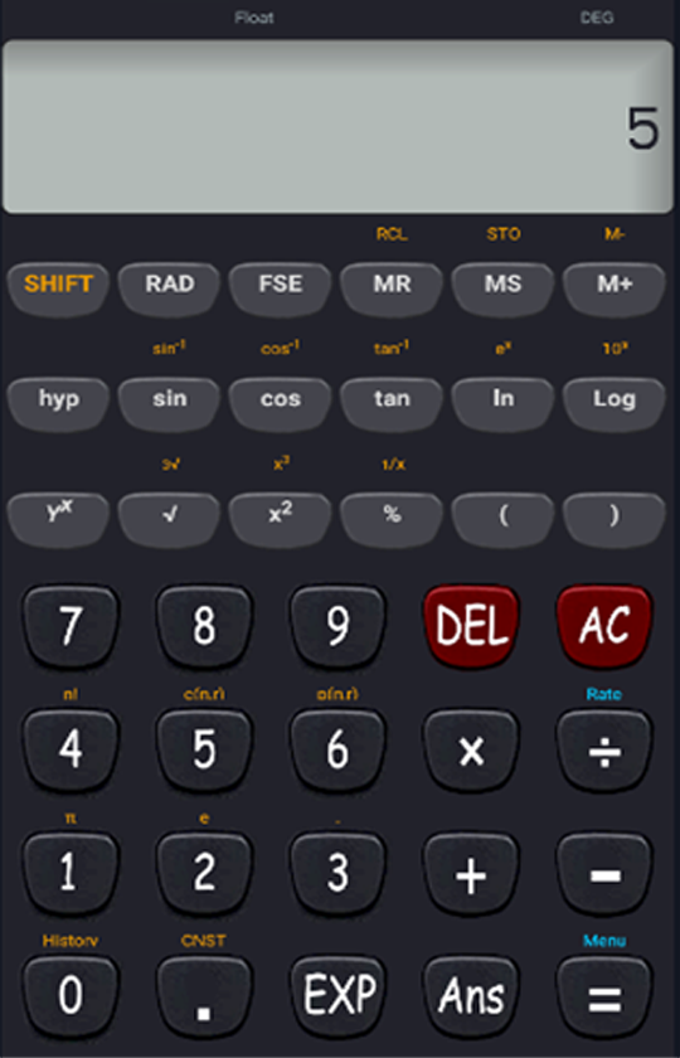Switch angle mode with RAD key
Image resolution: width=680 pixels, height=1058 pixels.
pyautogui.click(x=169, y=284)
